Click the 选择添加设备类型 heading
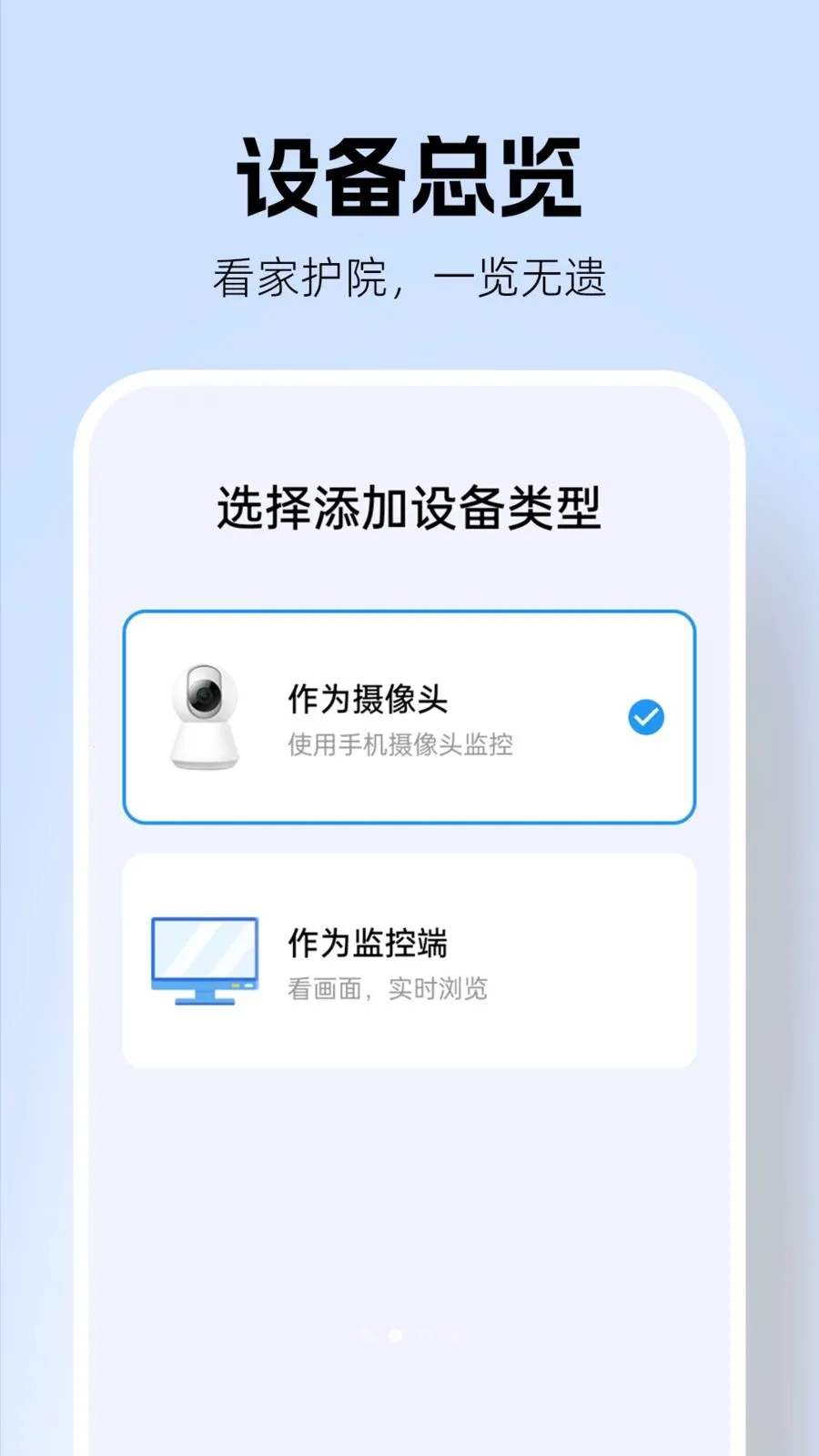819x1456 pixels. click(x=409, y=508)
